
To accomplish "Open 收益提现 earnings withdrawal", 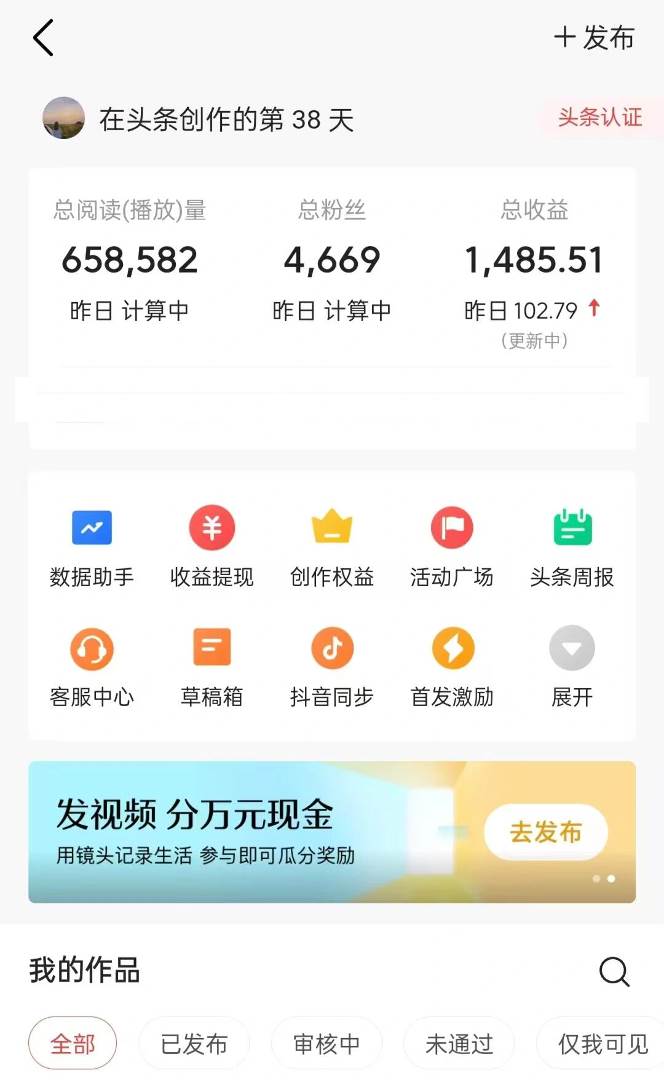I will point(212,546).
